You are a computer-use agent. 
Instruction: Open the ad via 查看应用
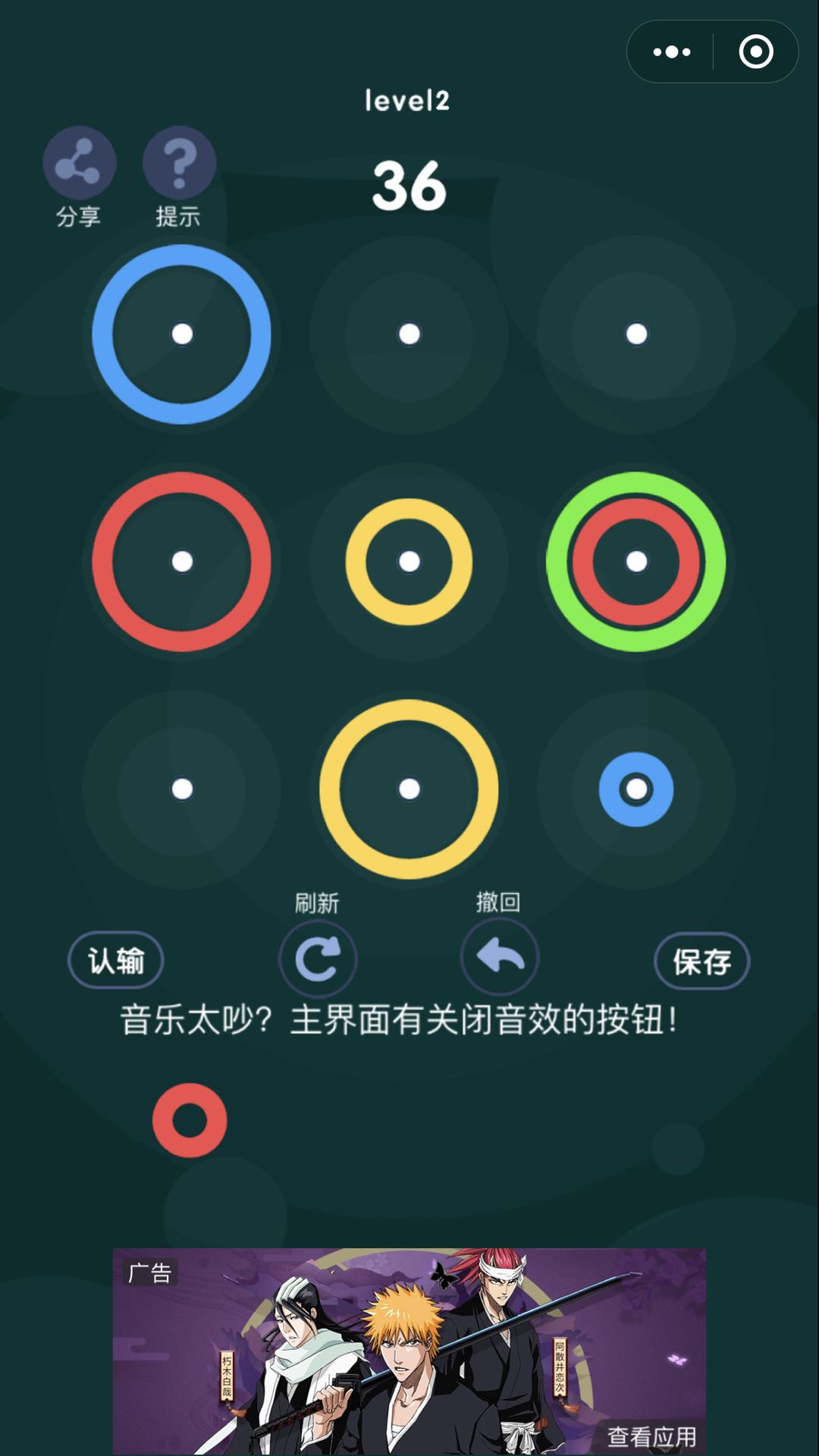tap(651, 1436)
